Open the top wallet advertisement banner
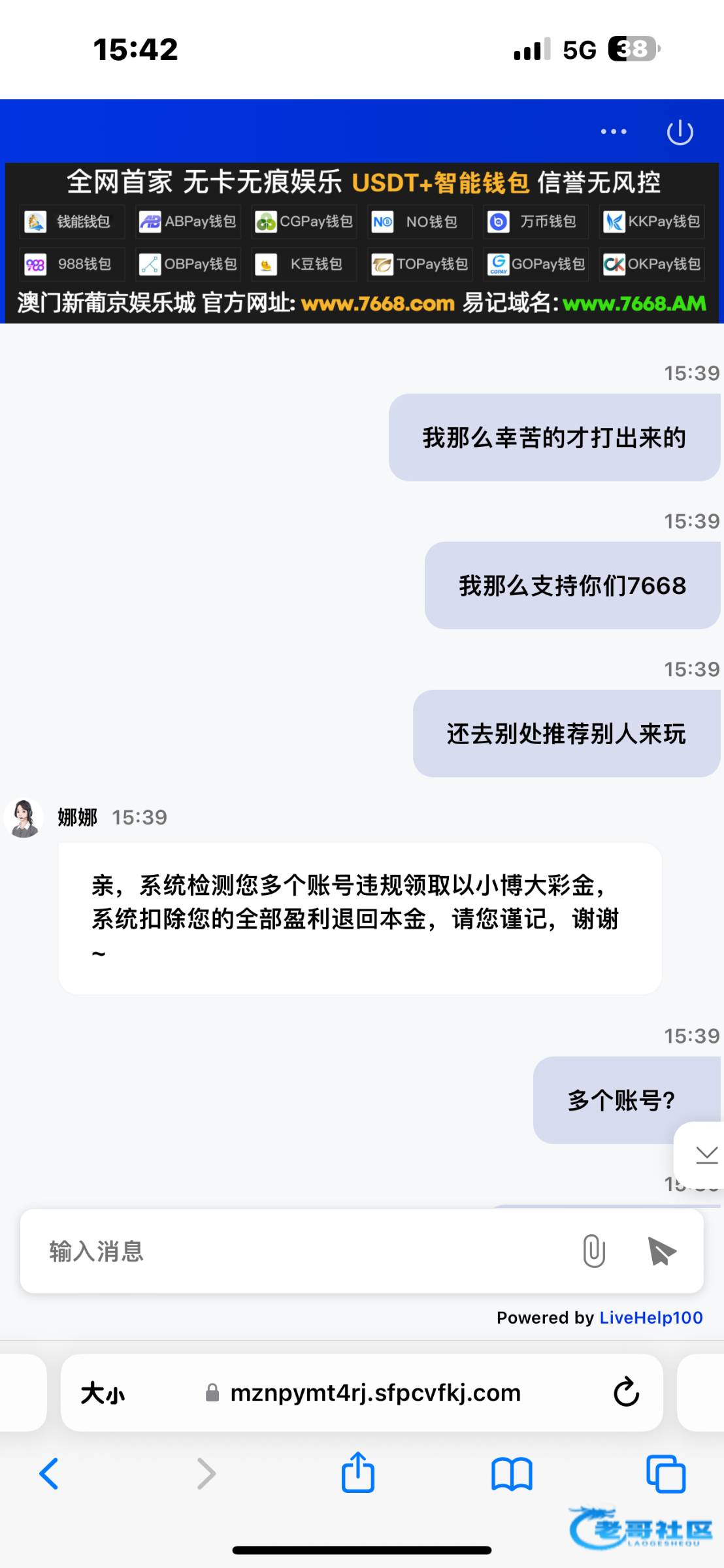Image resolution: width=724 pixels, height=1568 pixels. coord(362,243)
